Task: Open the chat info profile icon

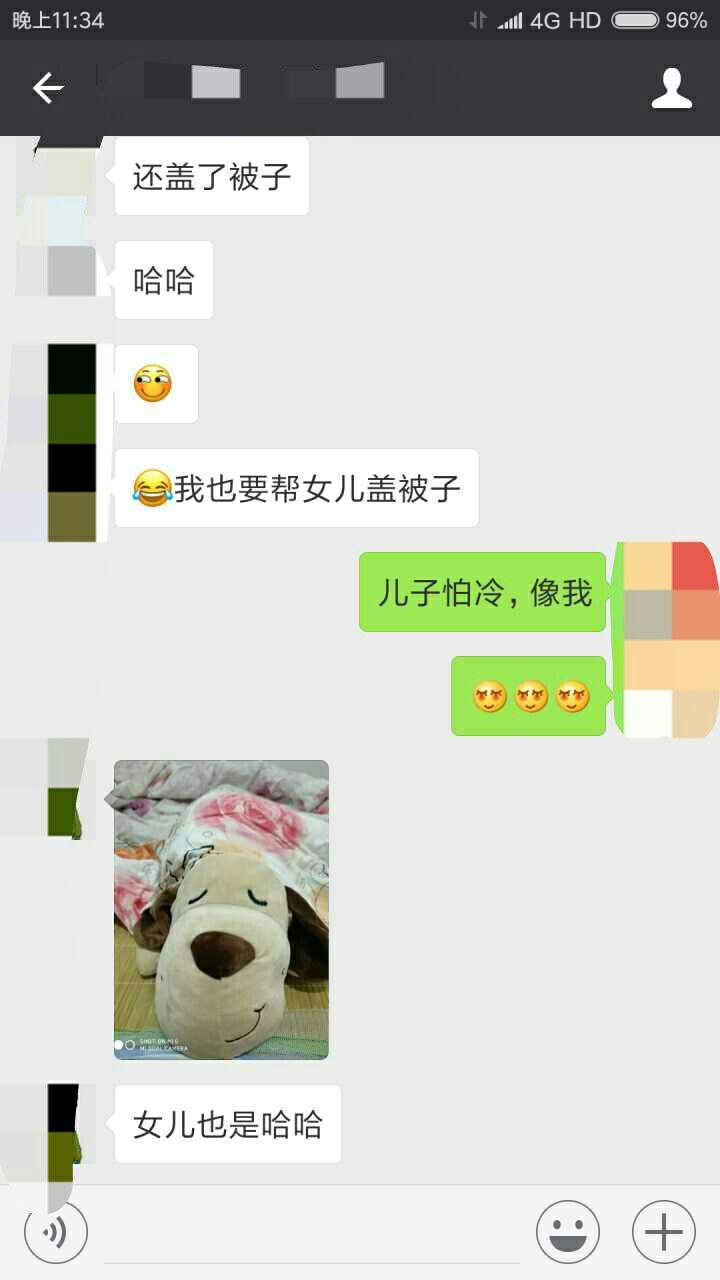Action: [671, 89]
